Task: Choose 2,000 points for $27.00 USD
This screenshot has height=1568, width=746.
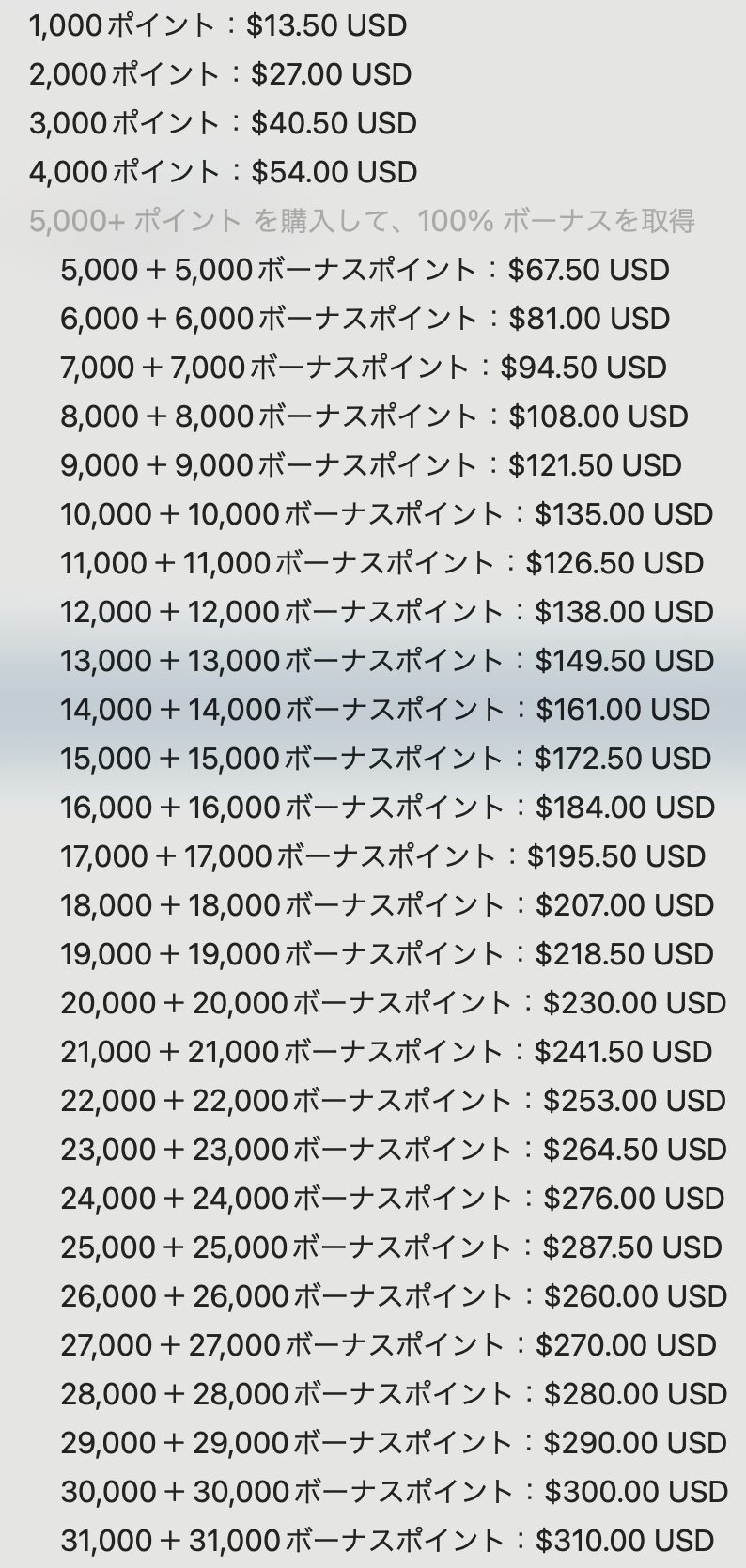Action: pyautogui.click(x=221, y=74)
